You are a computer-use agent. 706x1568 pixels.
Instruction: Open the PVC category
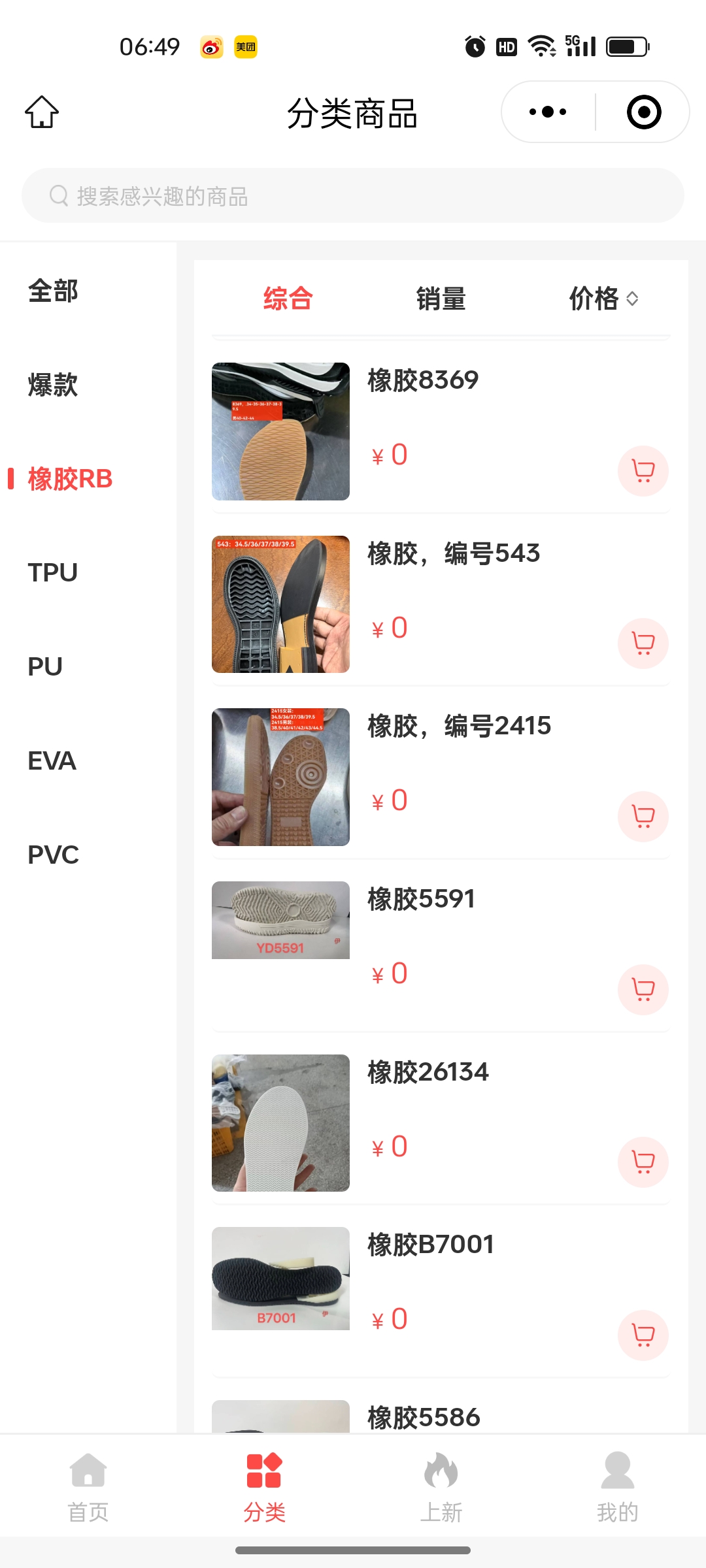coord(54,855)
